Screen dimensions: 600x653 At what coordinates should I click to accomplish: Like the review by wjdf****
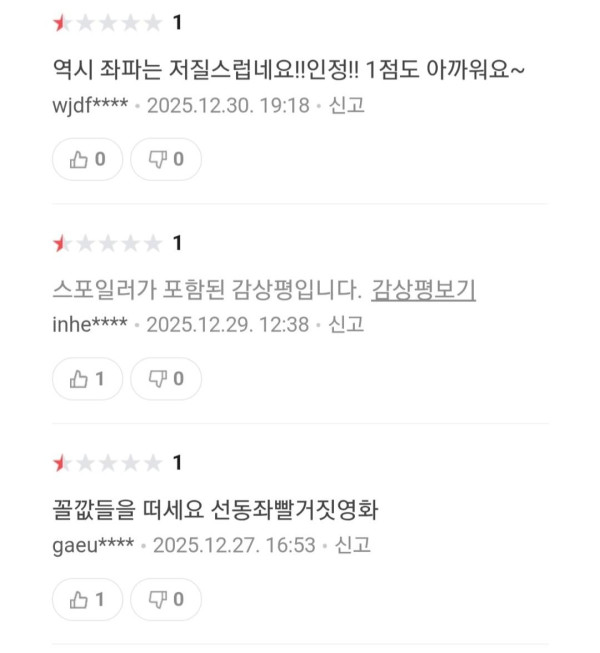(87, 159)
